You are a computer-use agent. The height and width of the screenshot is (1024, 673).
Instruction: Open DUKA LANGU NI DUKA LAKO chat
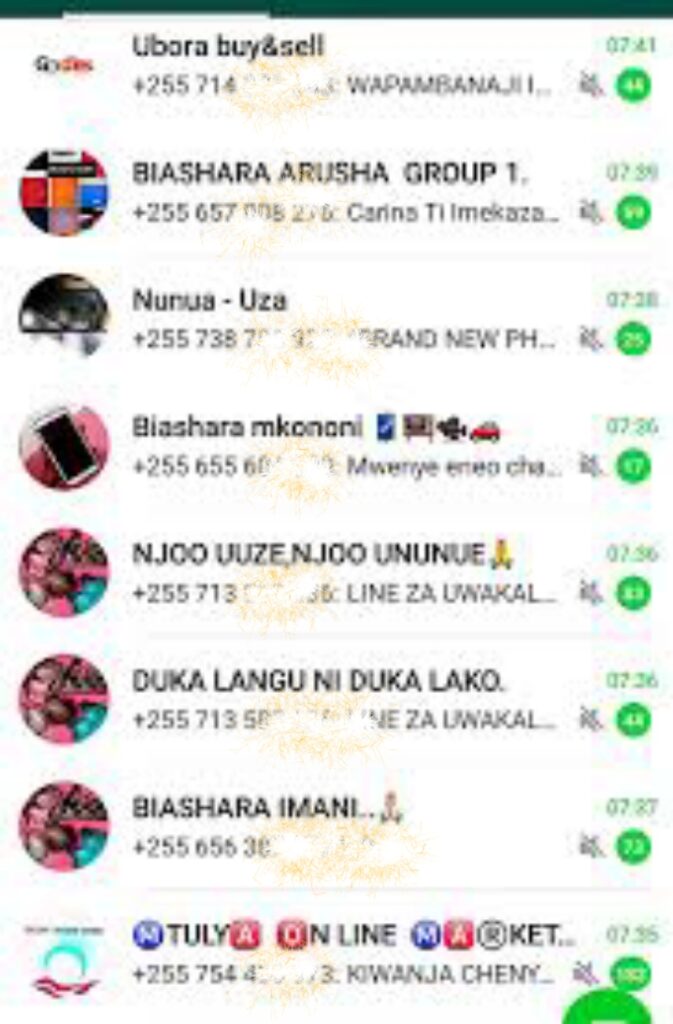340,699
